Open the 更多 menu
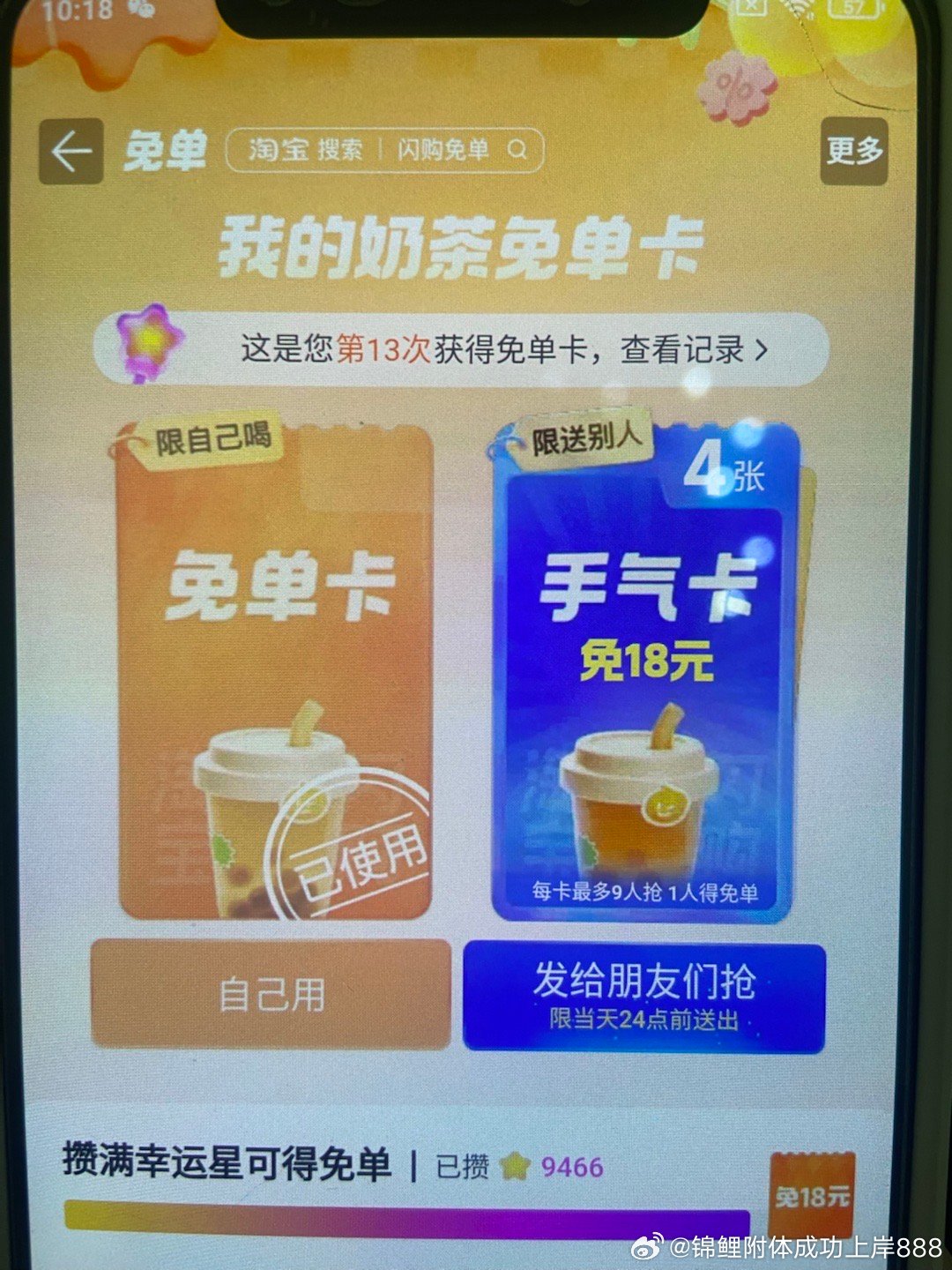This screenshot has width=952, height=1270. pos(854,151)
